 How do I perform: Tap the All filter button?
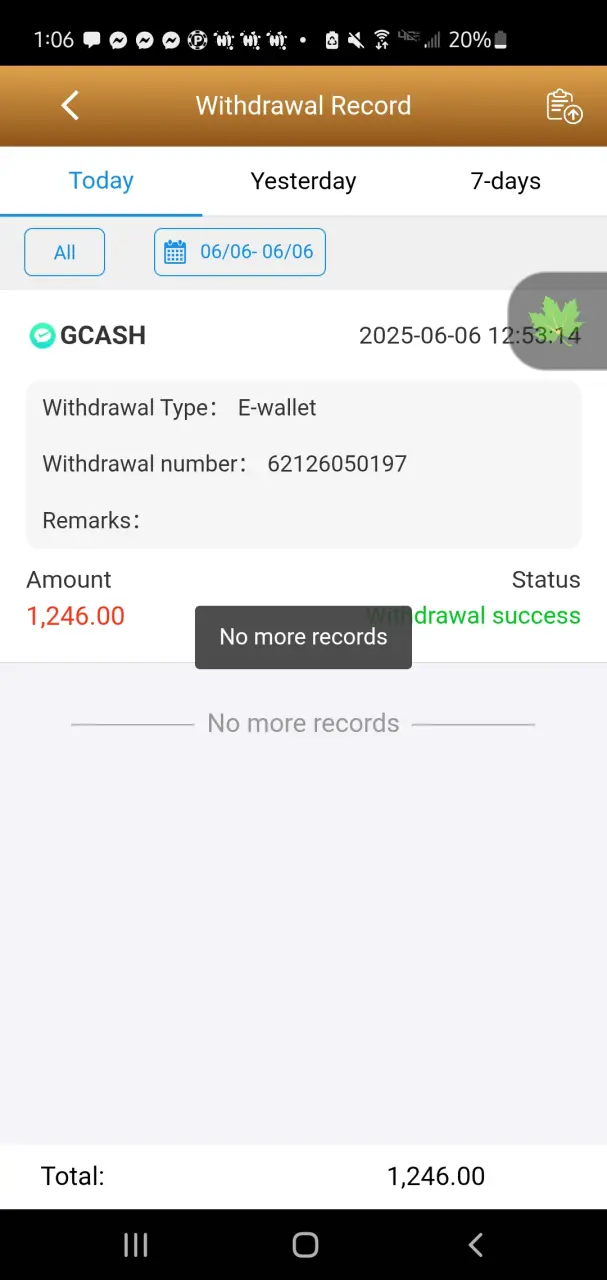click(65, 252)
